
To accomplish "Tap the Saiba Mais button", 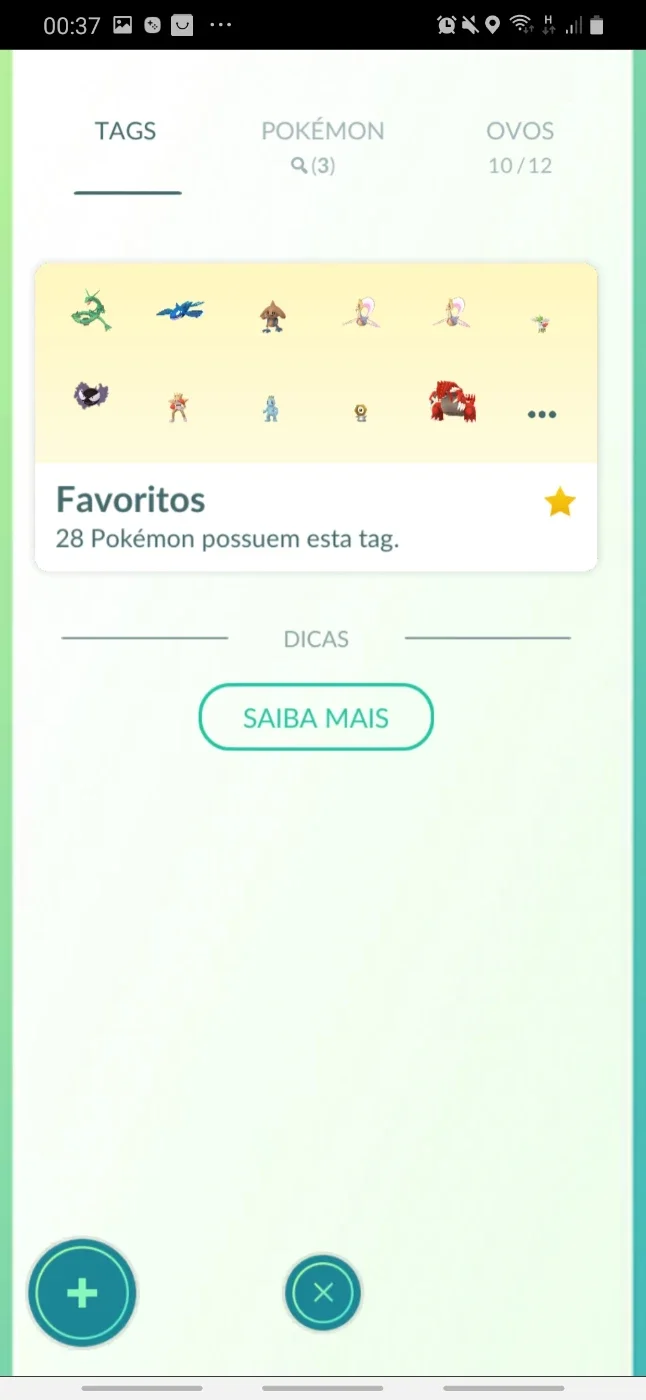I will tap(316, 717).
